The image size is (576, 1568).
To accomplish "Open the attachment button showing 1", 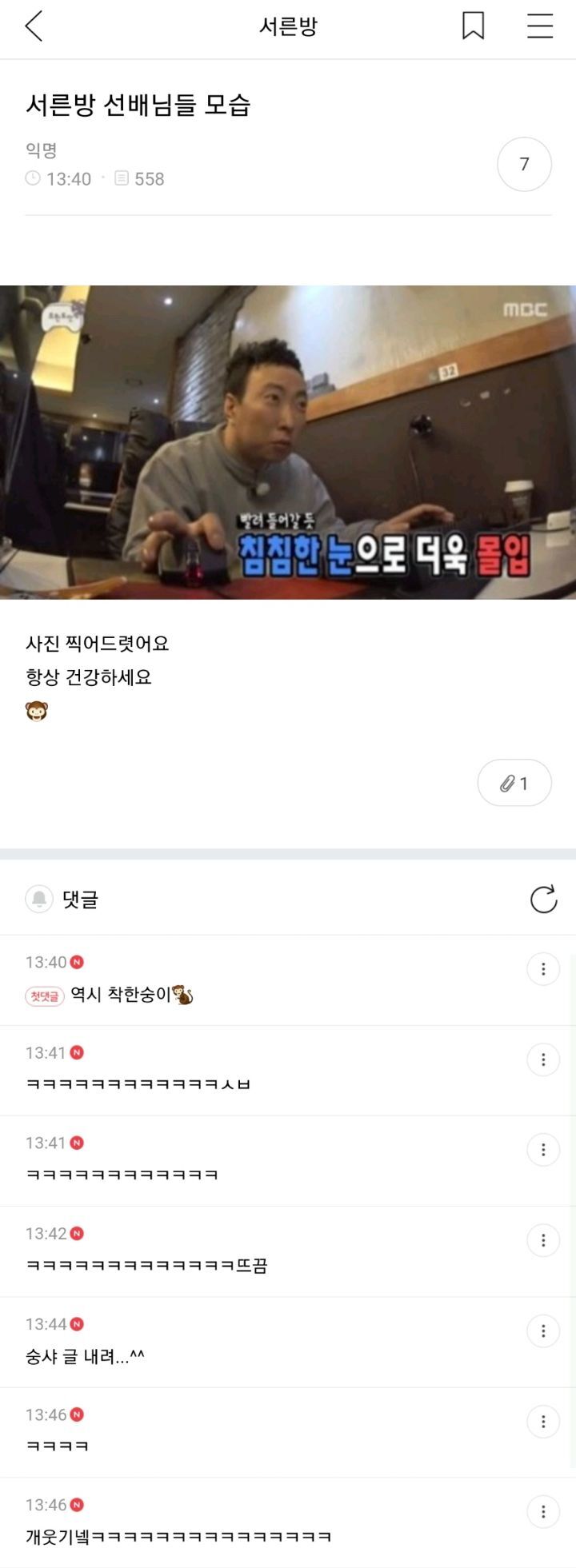I will (514, 783).
